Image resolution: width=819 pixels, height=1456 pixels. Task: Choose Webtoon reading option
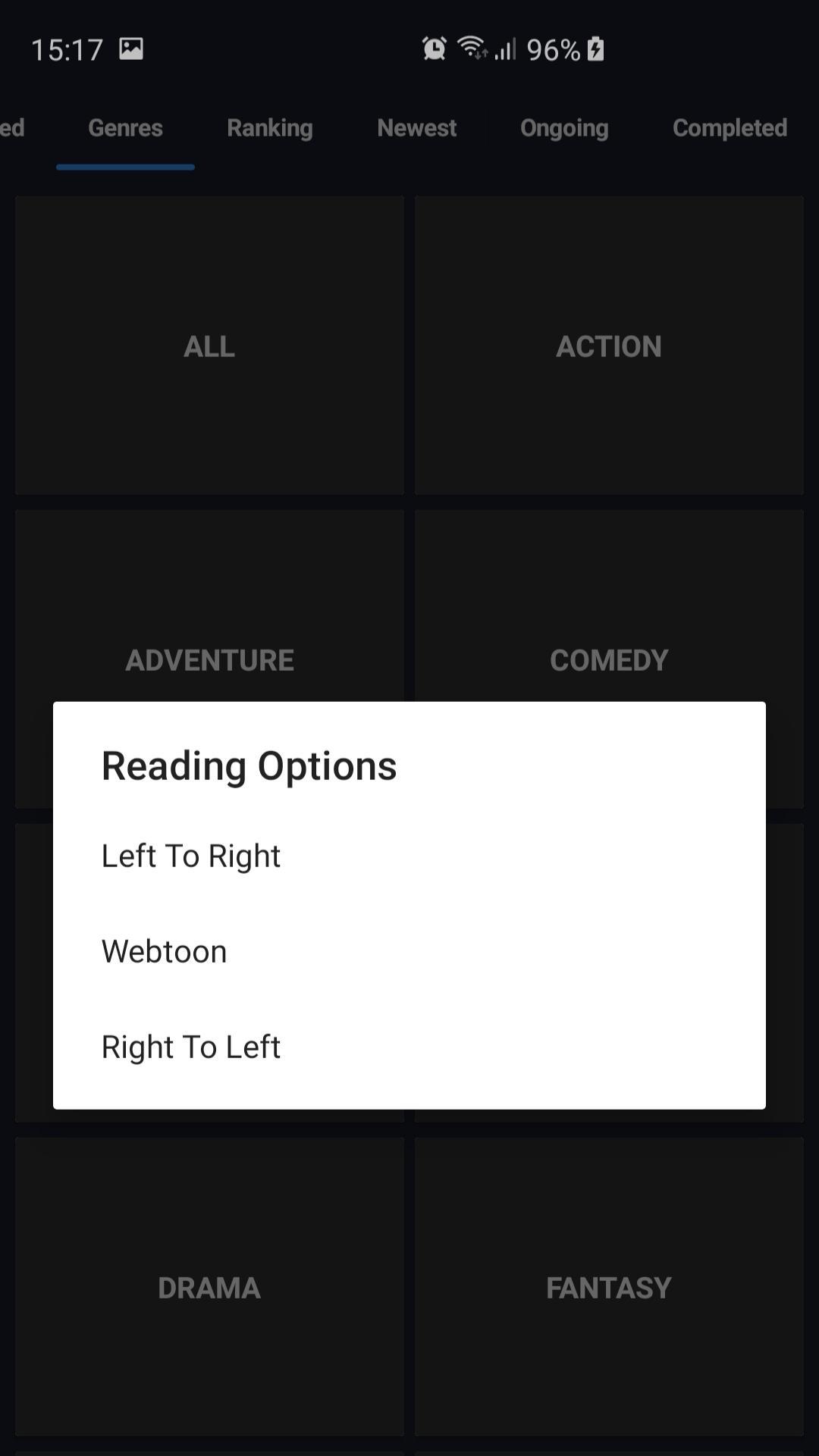point(165,951)
